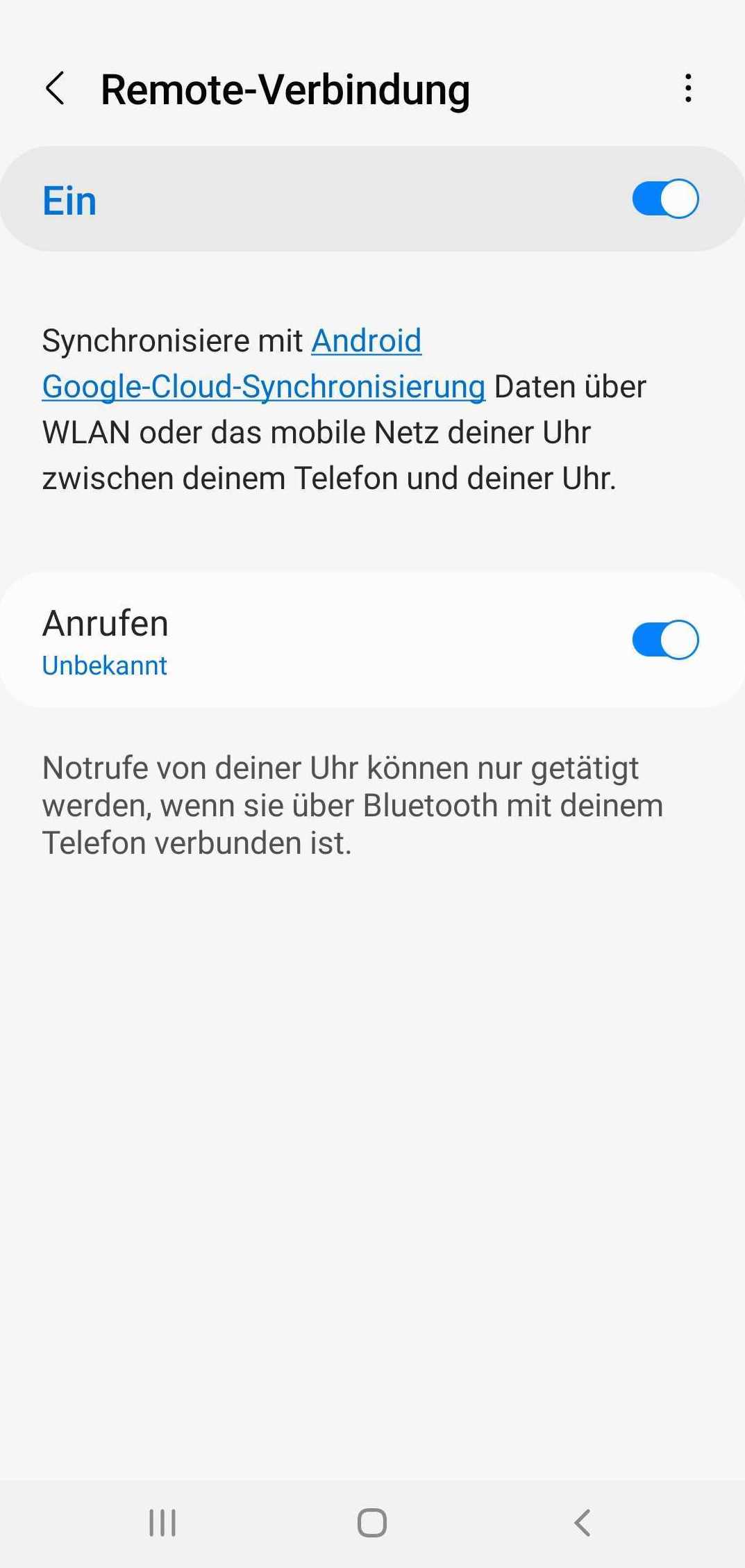Open recent apps from navigation bar

pos(162,1522)
